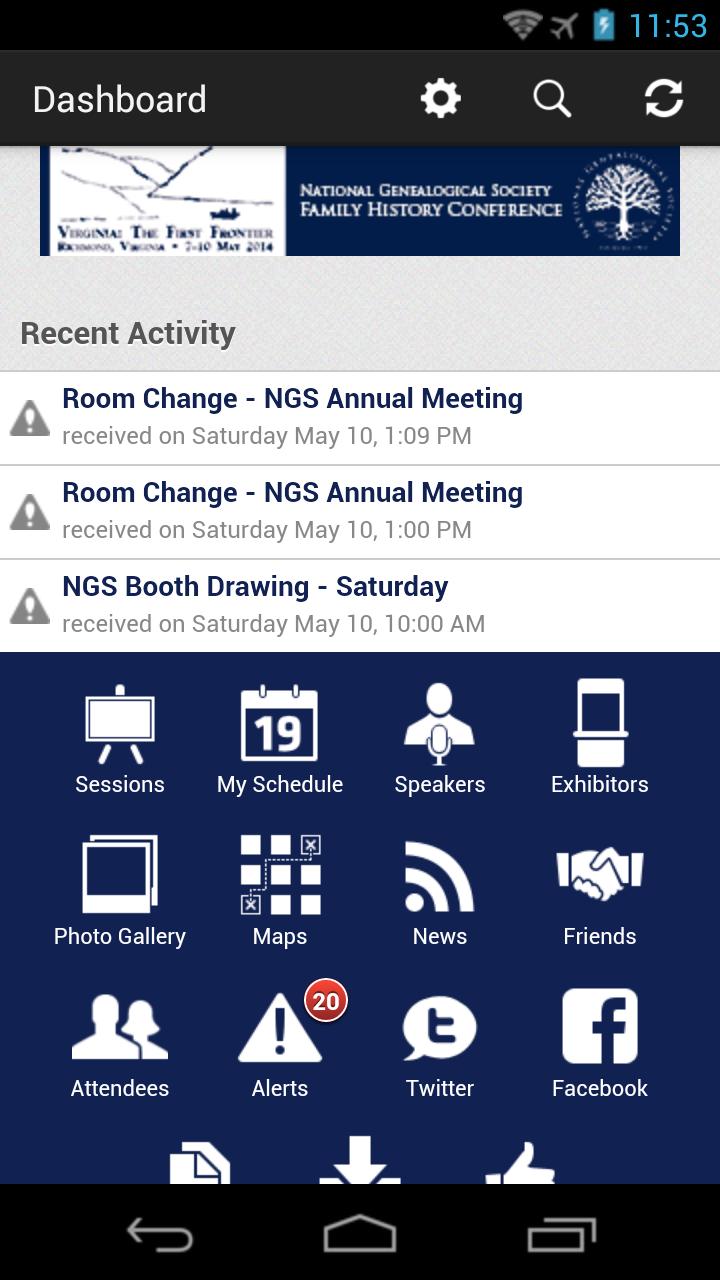Open the Room Change alert received at 1:09 PM
Image resolution: width=720 pixels, height=1280 pixels.
coord(293,413)
